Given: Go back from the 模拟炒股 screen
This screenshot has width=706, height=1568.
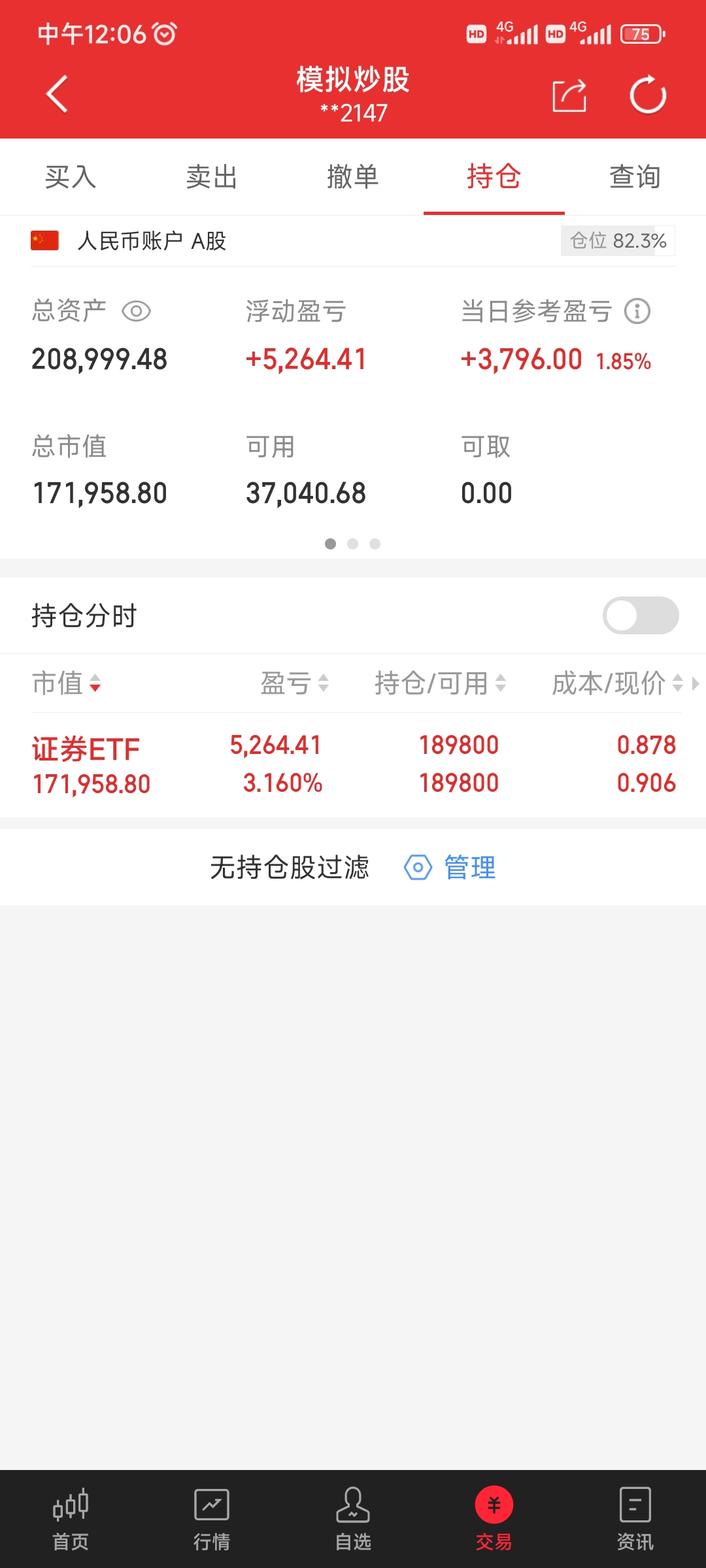Looking at the screenshot, I should tap(57, 95).
